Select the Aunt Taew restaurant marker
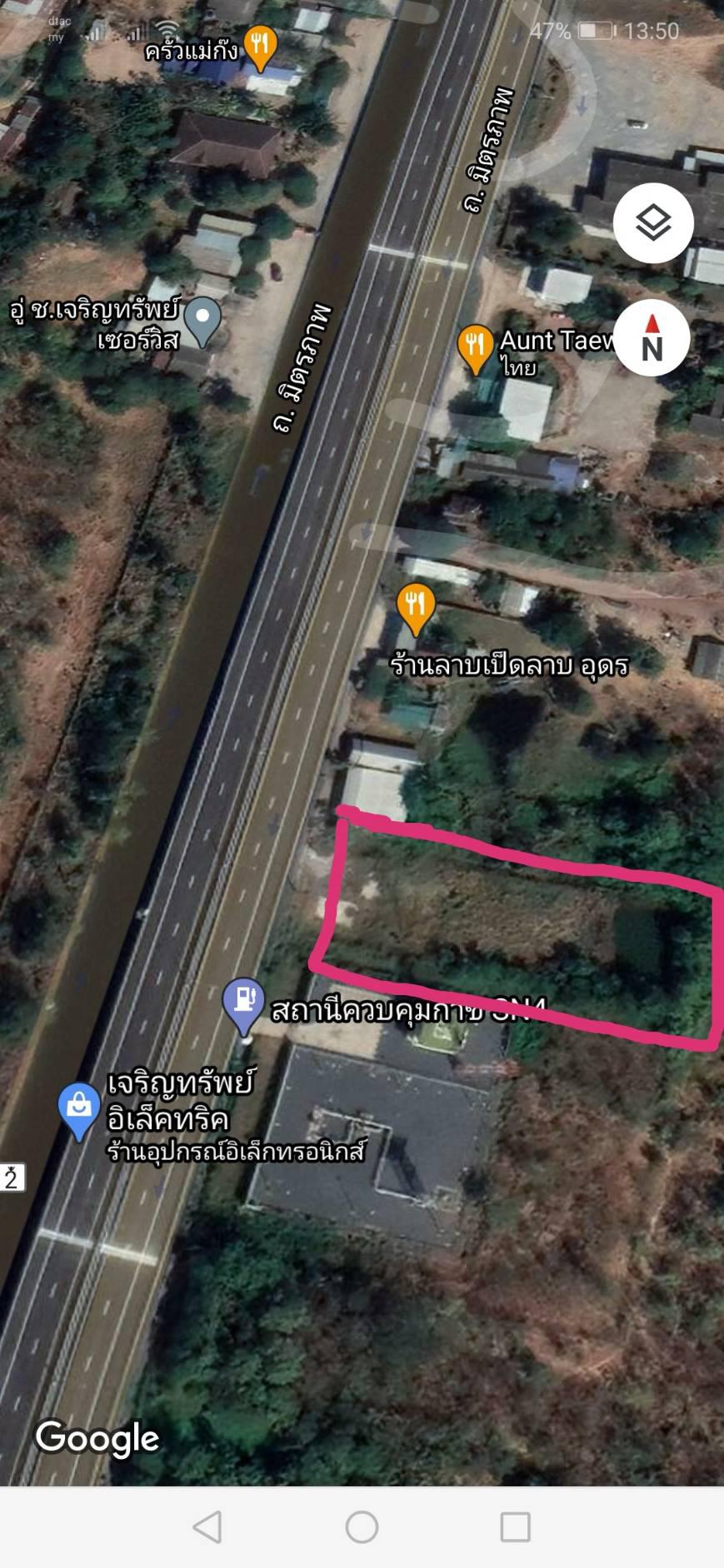This screenshot has height=1568, width=724. 475,349
